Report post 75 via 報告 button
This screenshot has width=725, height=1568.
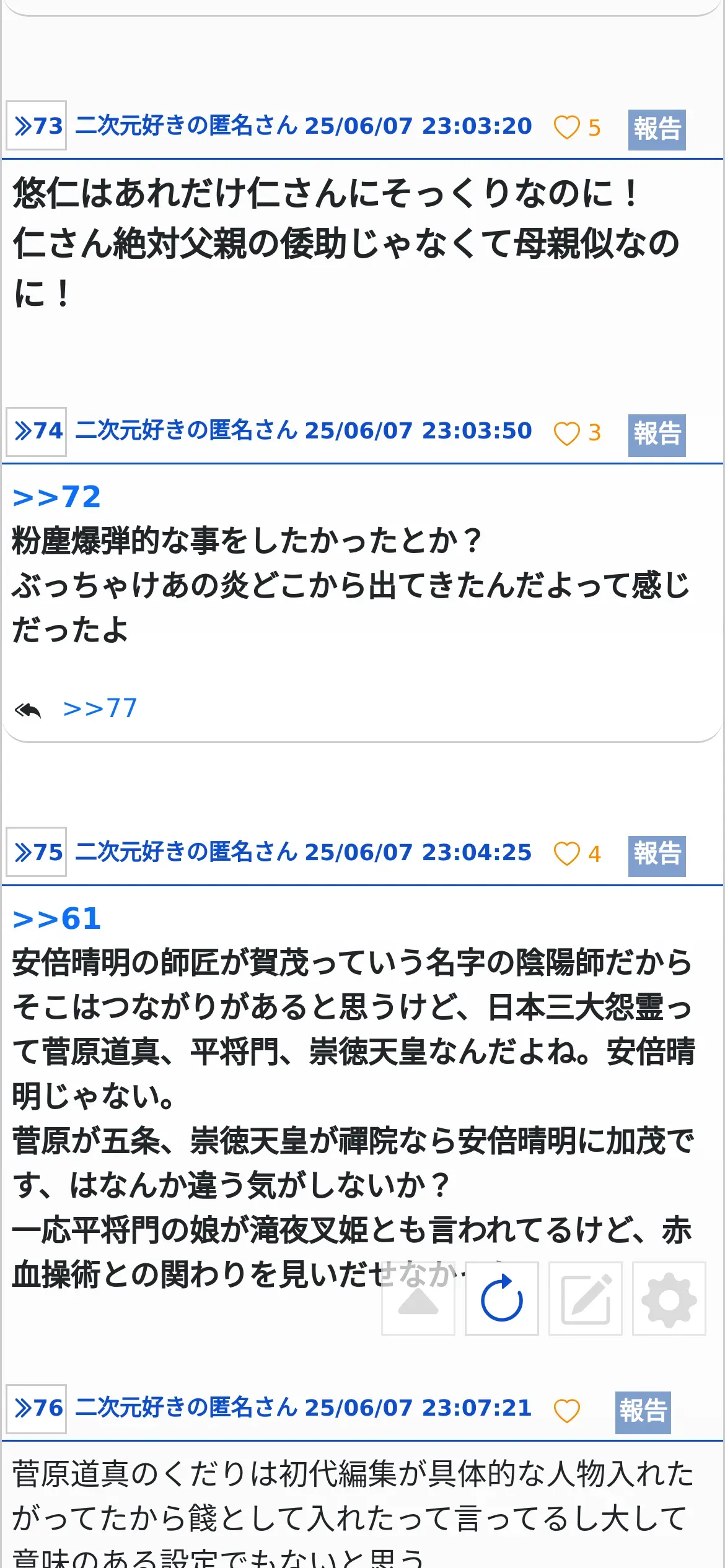coord(657,856)
